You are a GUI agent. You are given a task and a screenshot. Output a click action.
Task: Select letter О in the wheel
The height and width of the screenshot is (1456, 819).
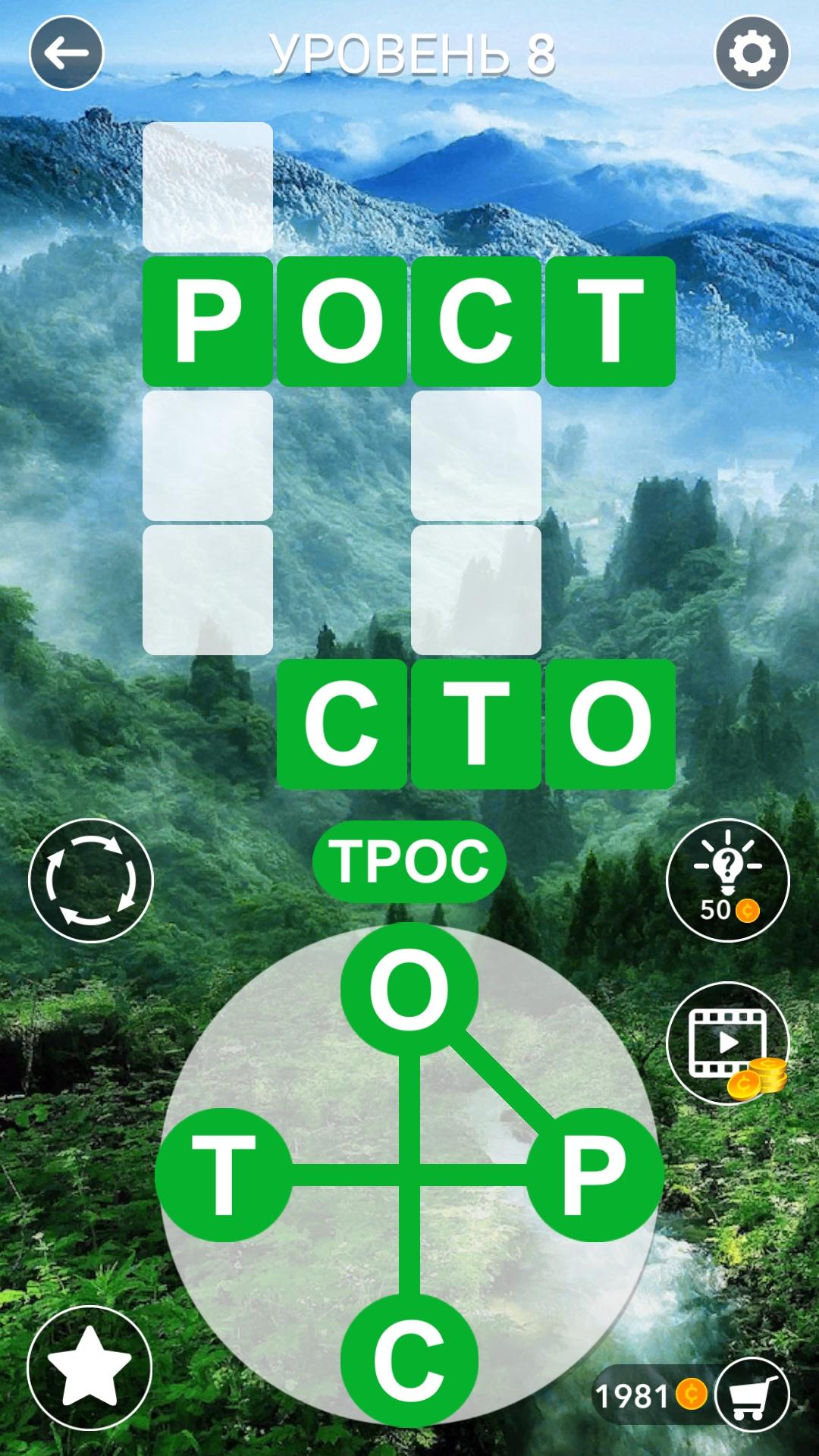coord(409,989)
